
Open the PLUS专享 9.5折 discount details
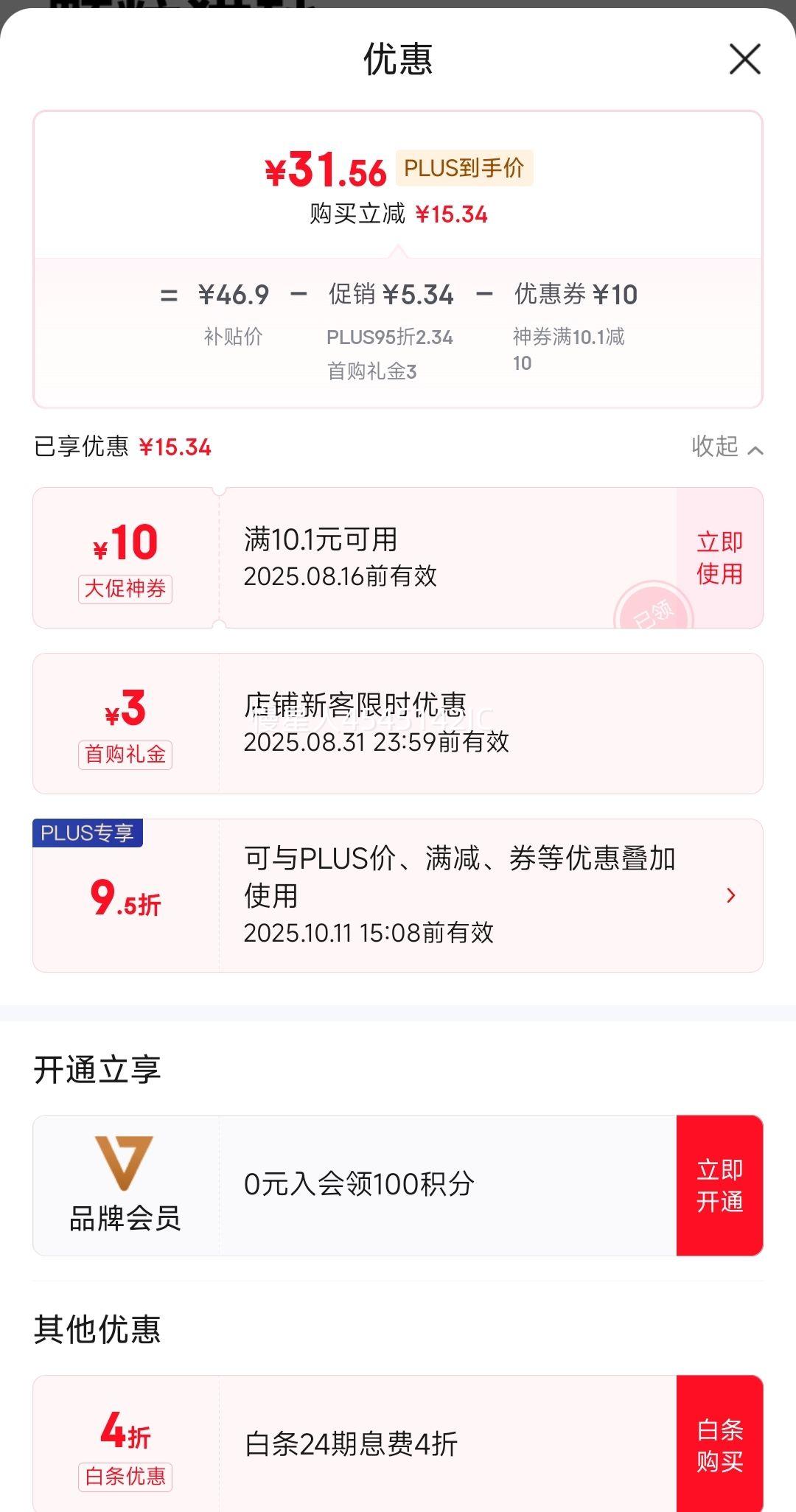(398, 895)
